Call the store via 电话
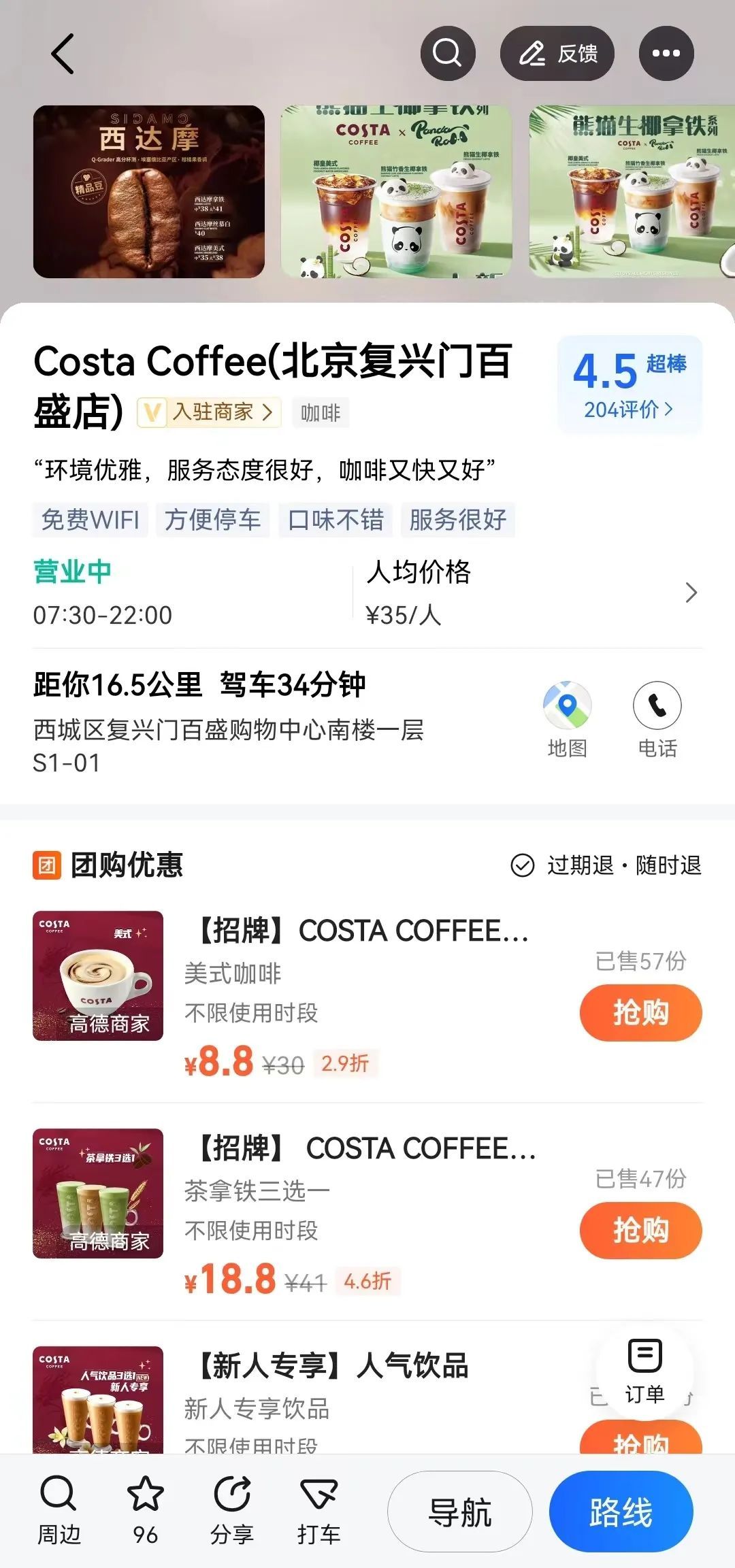735x1568 pixels. pyautogui.click(x=657, y=719)
